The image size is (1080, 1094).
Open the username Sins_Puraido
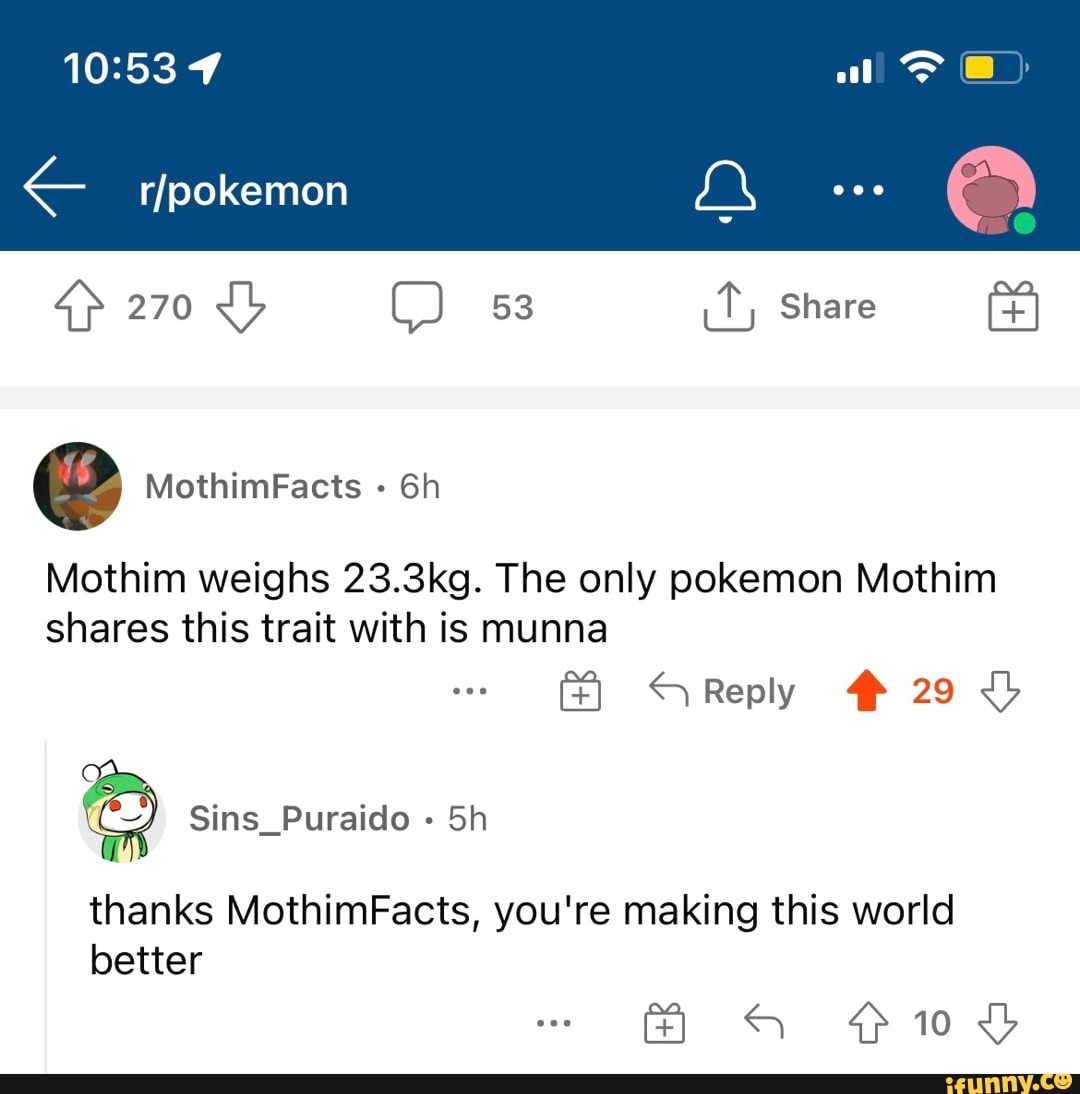pos(297,818)
